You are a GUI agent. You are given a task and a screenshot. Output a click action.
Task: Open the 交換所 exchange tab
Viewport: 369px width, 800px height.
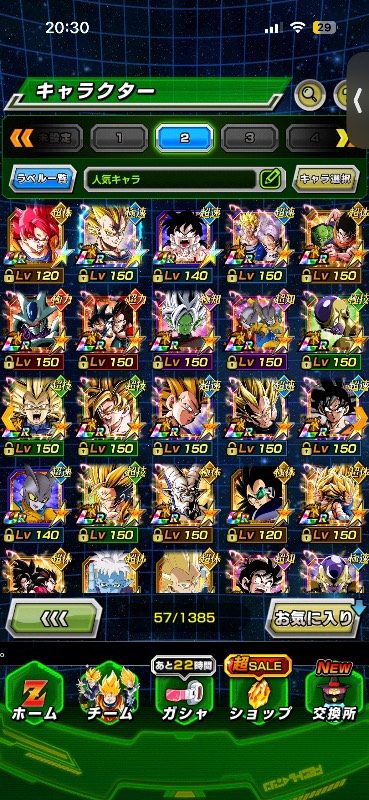334,694
